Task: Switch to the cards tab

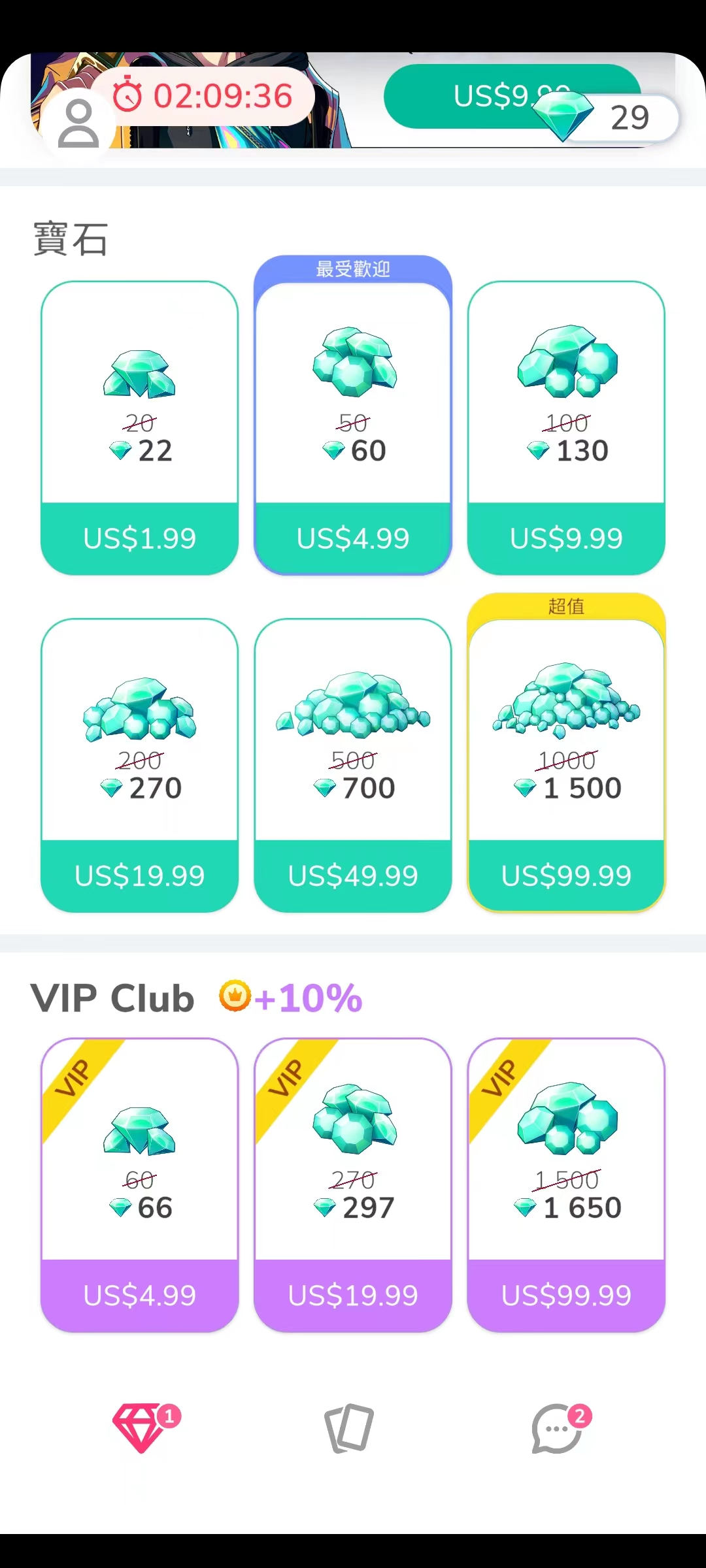Action: pyautogui.click(x=348, y=1428)
